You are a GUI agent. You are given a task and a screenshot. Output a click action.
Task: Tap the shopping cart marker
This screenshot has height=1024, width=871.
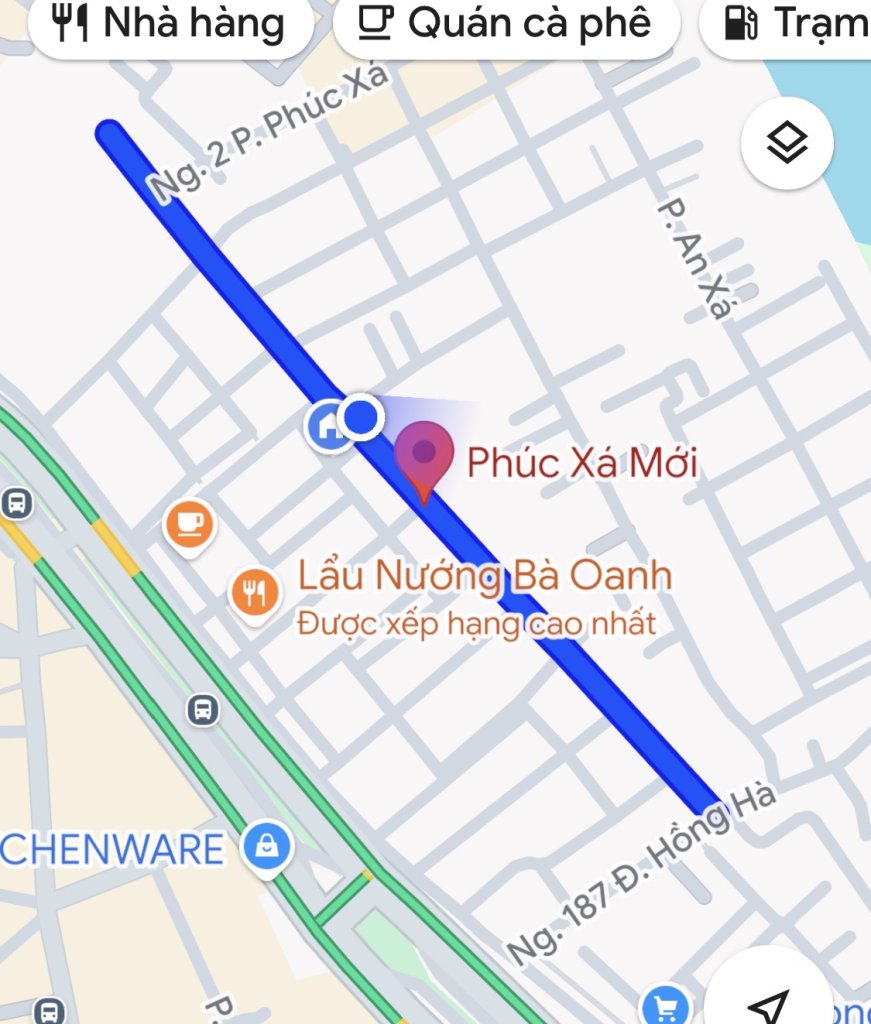[x=664, y=1006]
